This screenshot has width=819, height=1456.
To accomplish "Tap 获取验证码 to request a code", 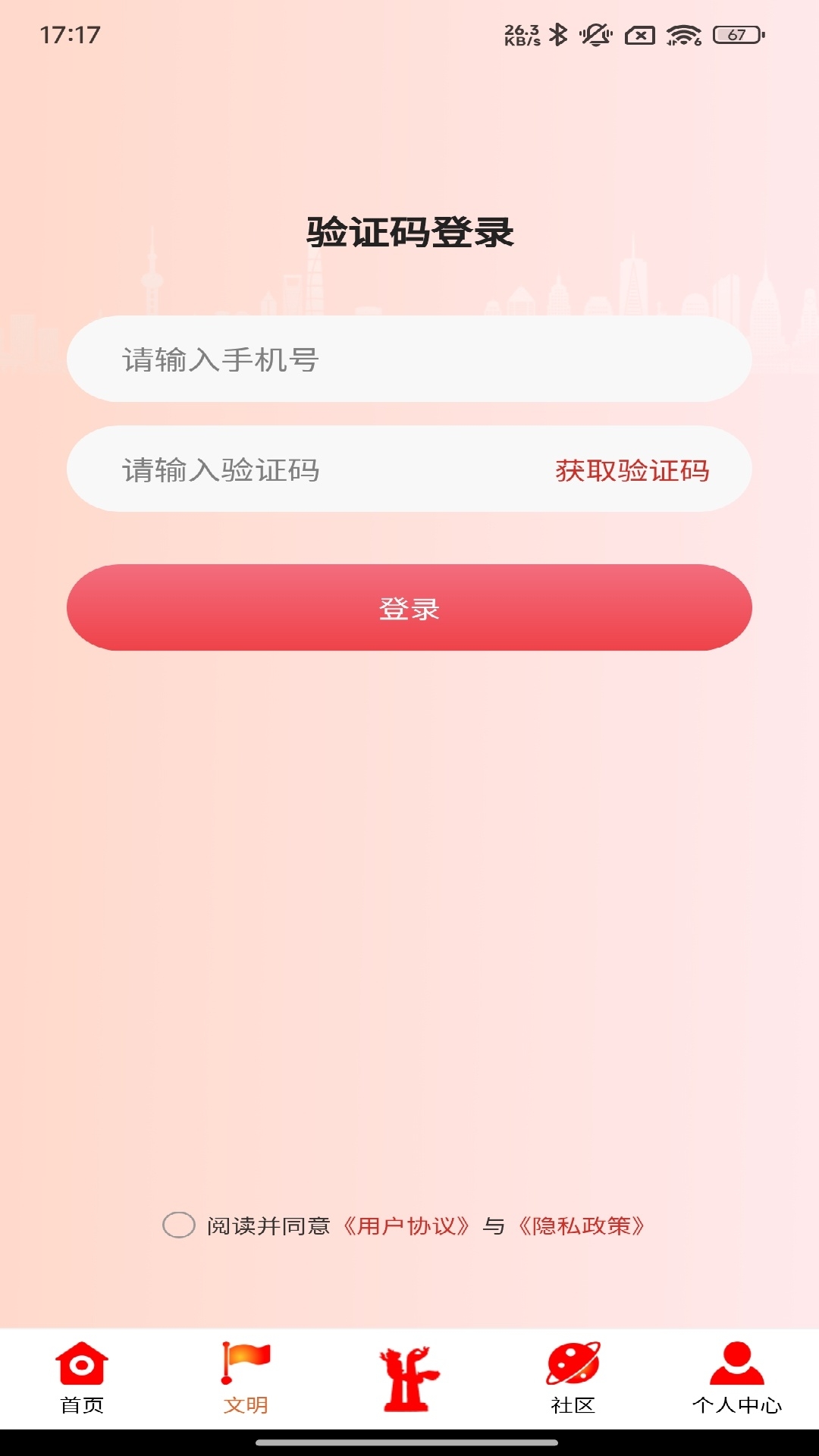I will 632,470.
